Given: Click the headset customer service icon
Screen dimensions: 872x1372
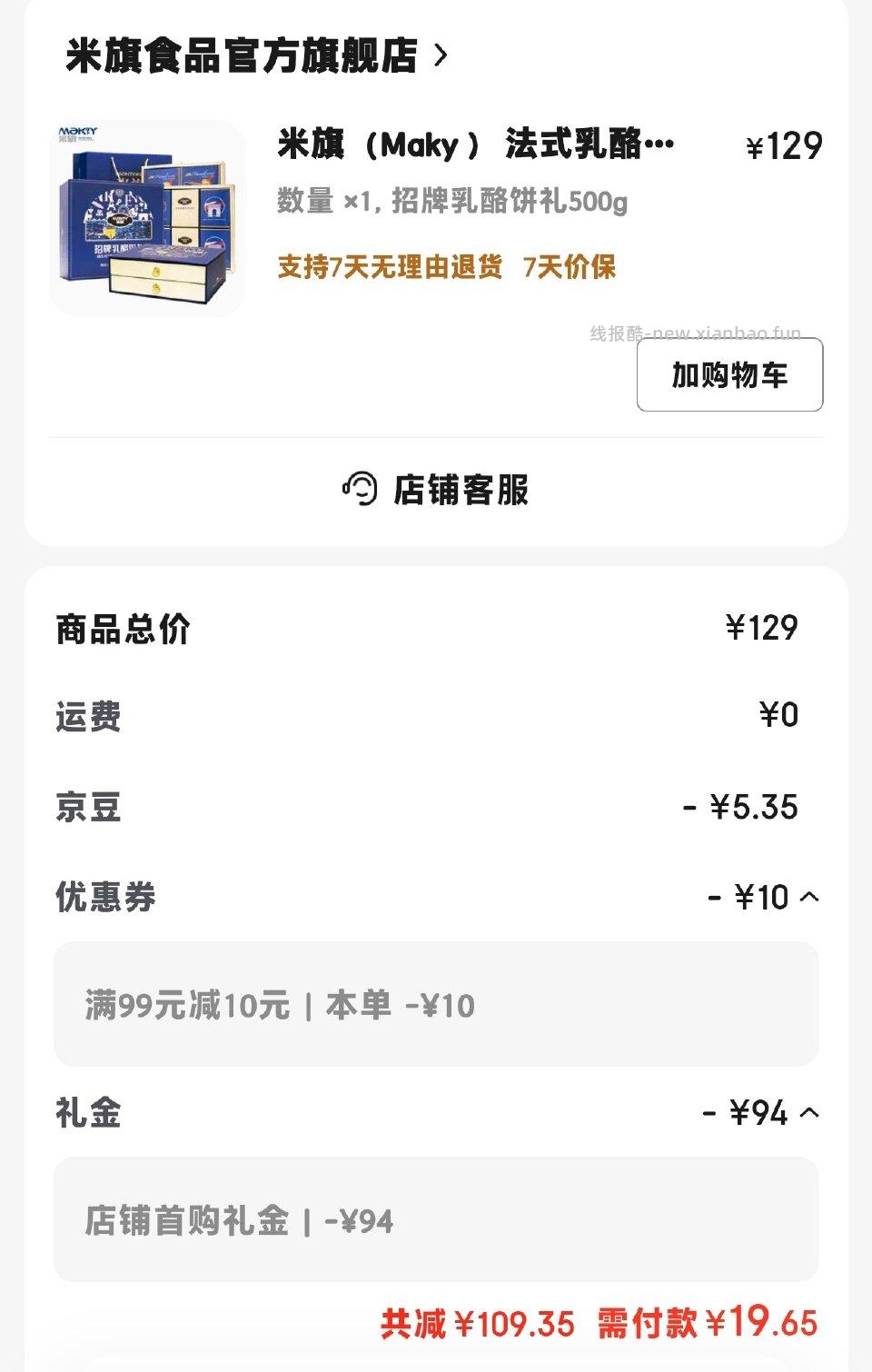Looking at the screenshot, I should coord(359,491).
